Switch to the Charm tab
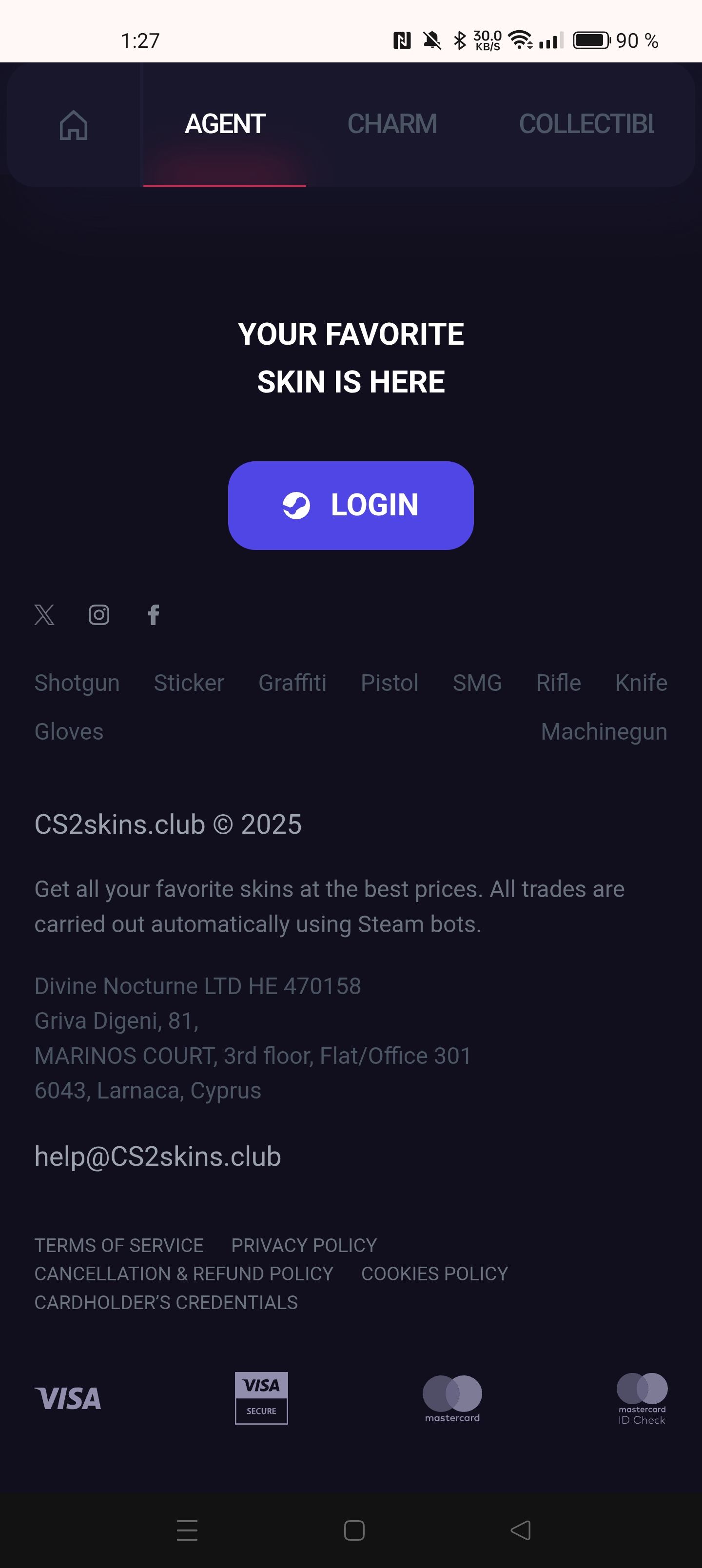Viewport: 702px width, 1568px height. pos(392,124)
